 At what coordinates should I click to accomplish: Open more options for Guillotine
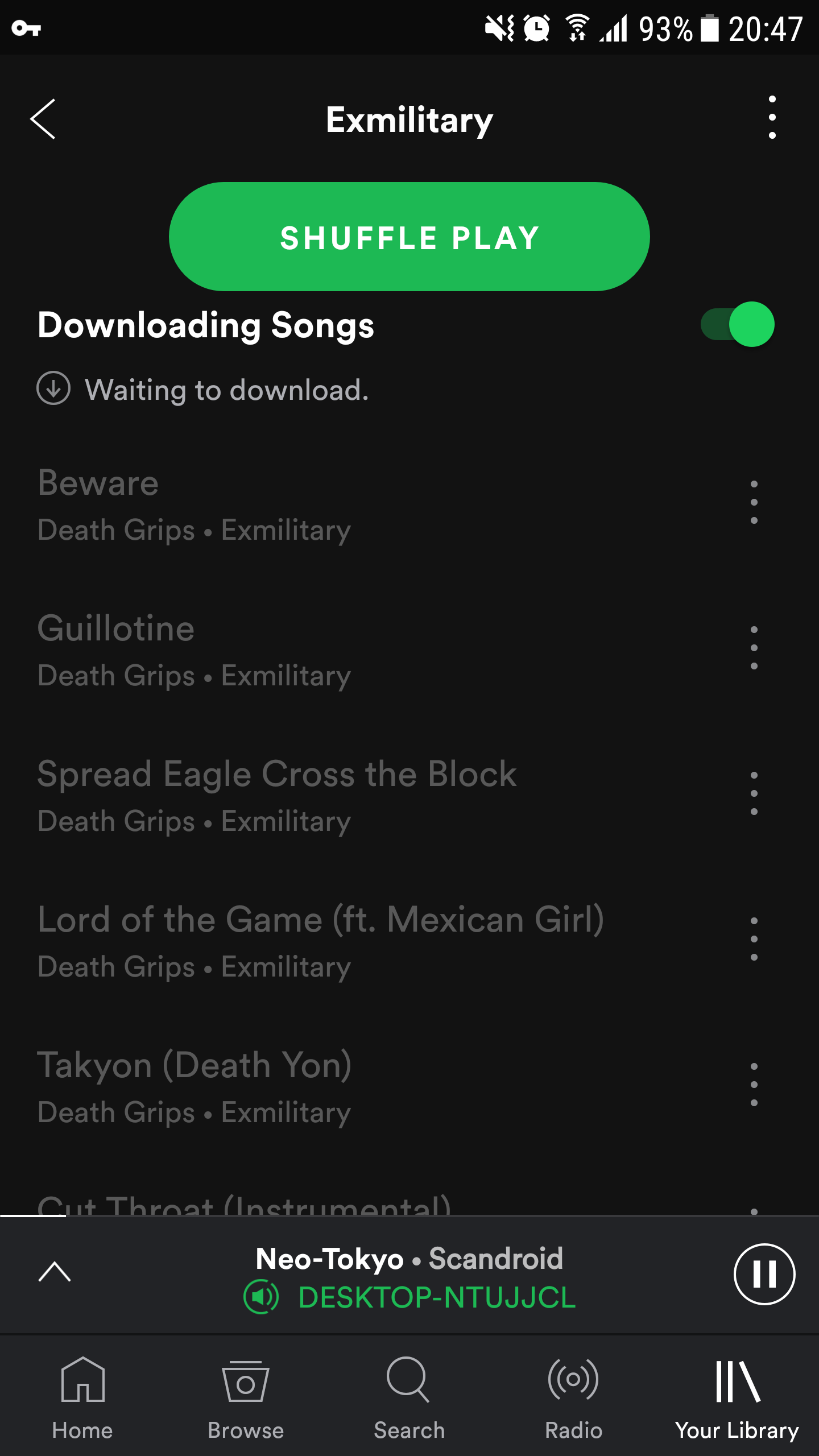pos(754,648)
